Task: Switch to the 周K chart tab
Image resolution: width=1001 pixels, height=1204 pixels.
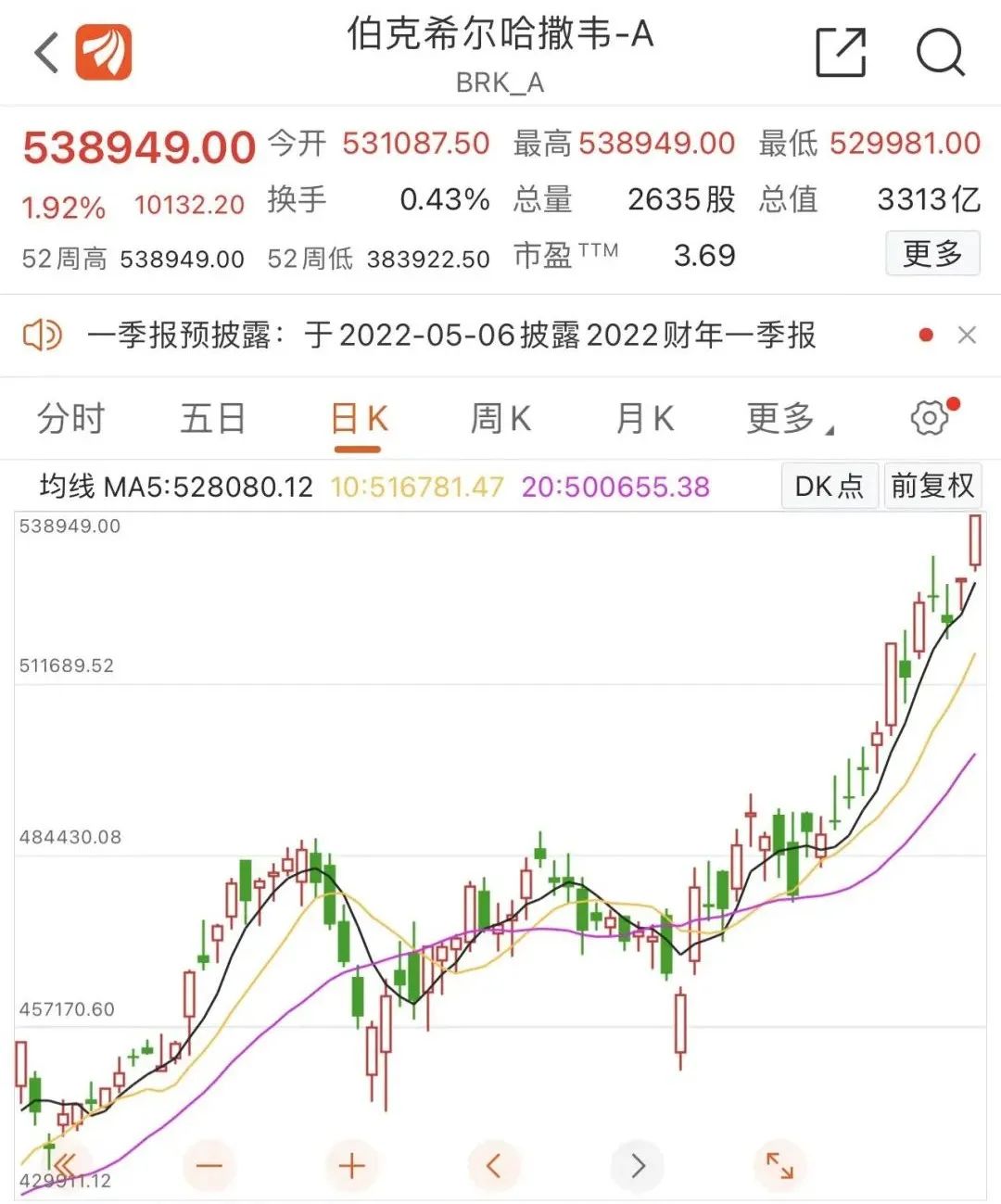Action: [500, 419]
